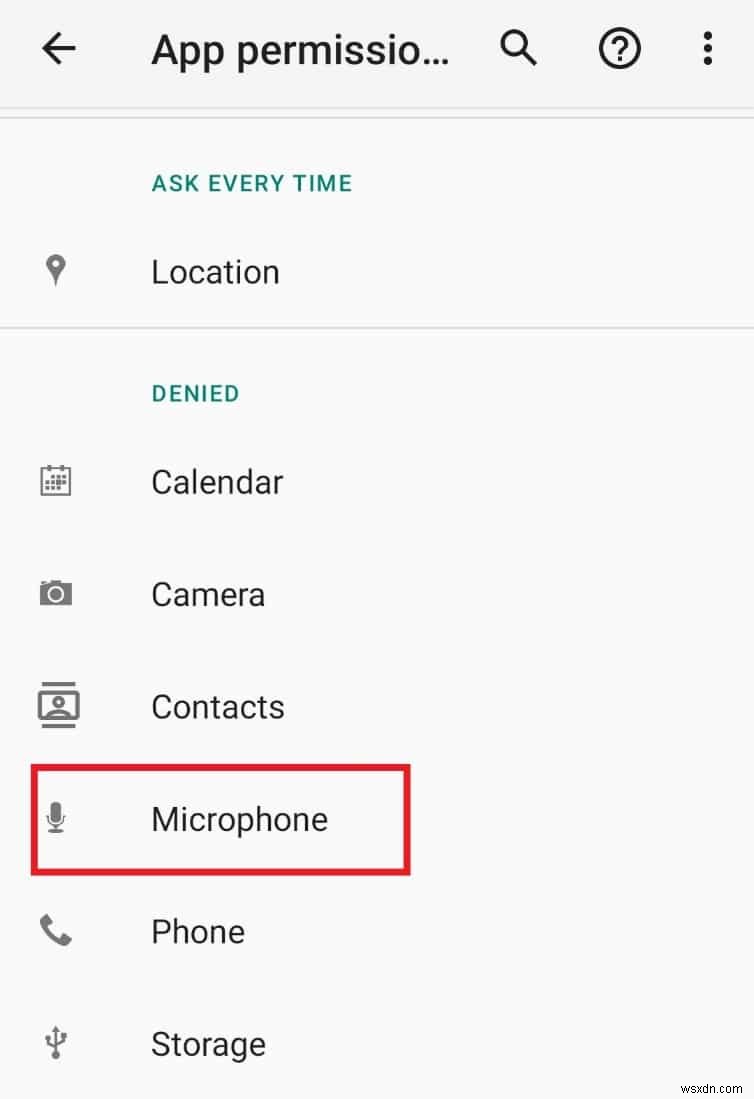Search within settings
The width and height of the screenshot is (754, 1099).
pos(518,49)
